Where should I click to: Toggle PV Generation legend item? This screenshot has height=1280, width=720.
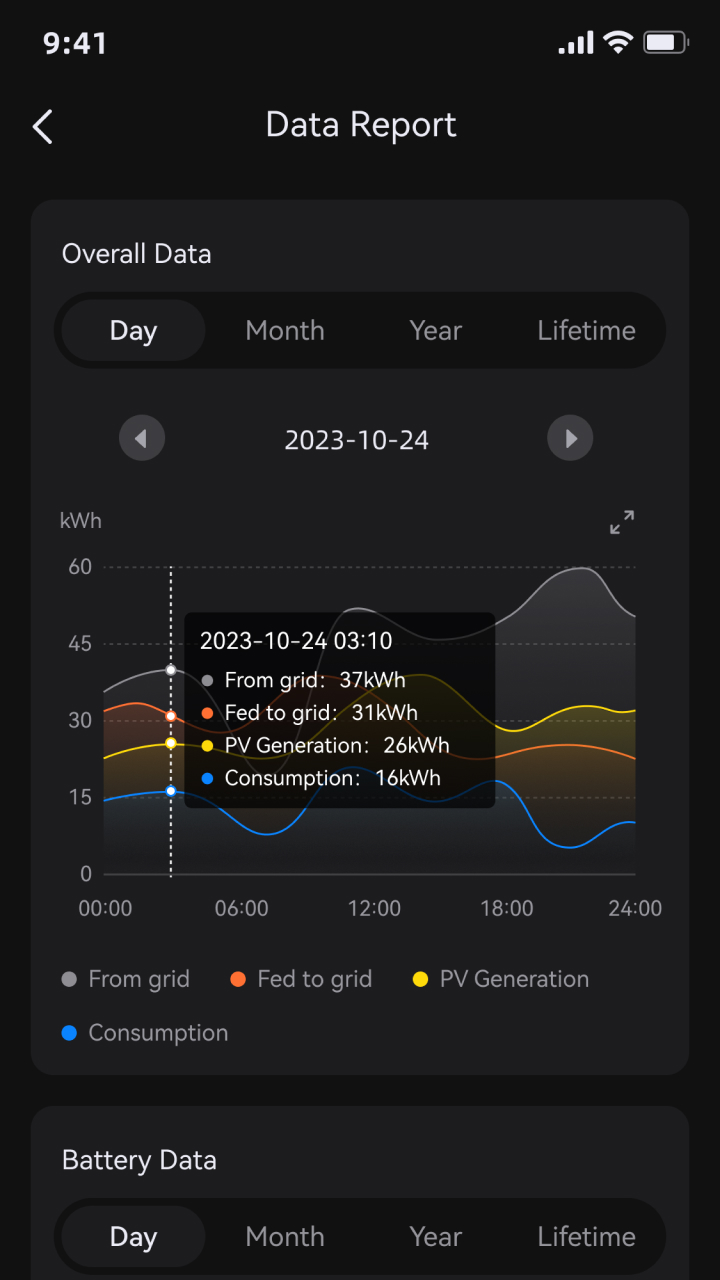[x=501, y=979]
